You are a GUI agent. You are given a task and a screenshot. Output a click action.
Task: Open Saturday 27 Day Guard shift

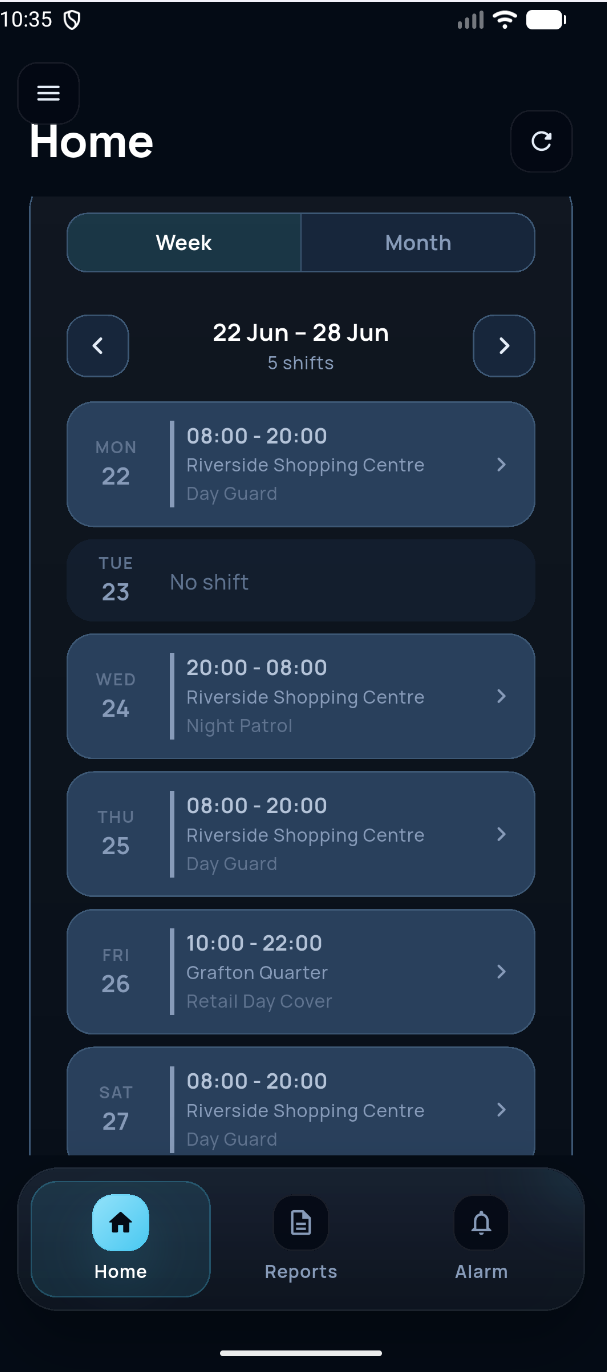[x=301, y=1102]
